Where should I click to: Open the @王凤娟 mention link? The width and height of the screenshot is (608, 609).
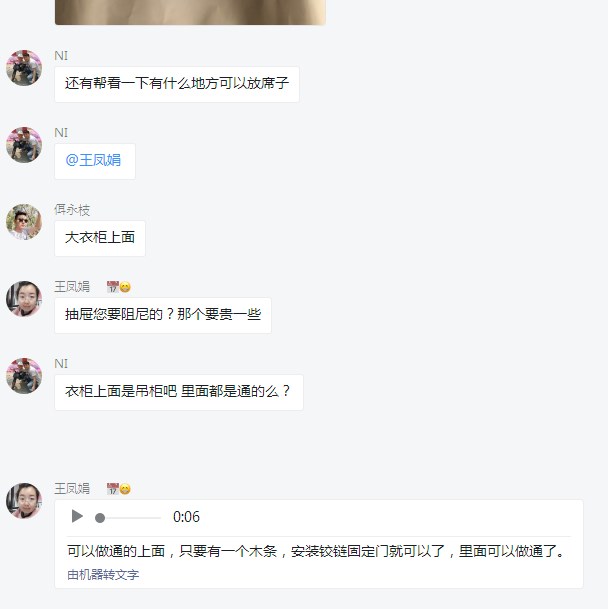coord(94,160)
